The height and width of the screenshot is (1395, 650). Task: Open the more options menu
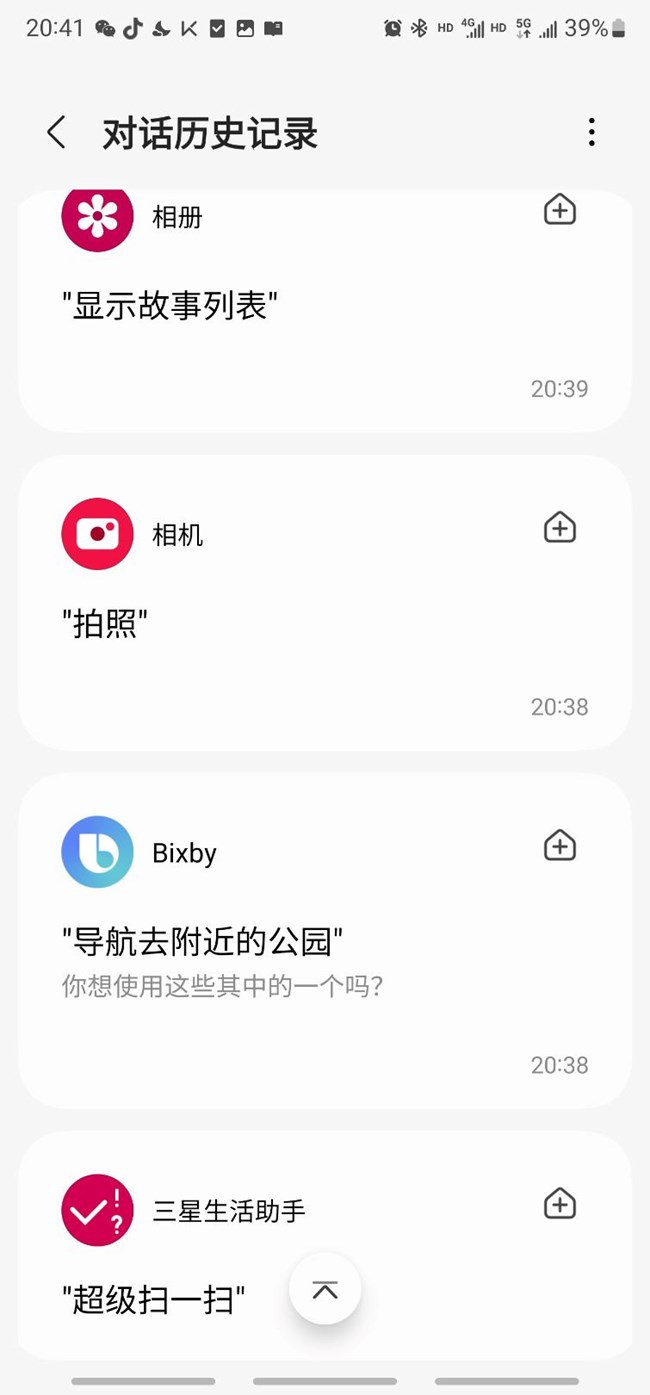[x=592, y=132]
